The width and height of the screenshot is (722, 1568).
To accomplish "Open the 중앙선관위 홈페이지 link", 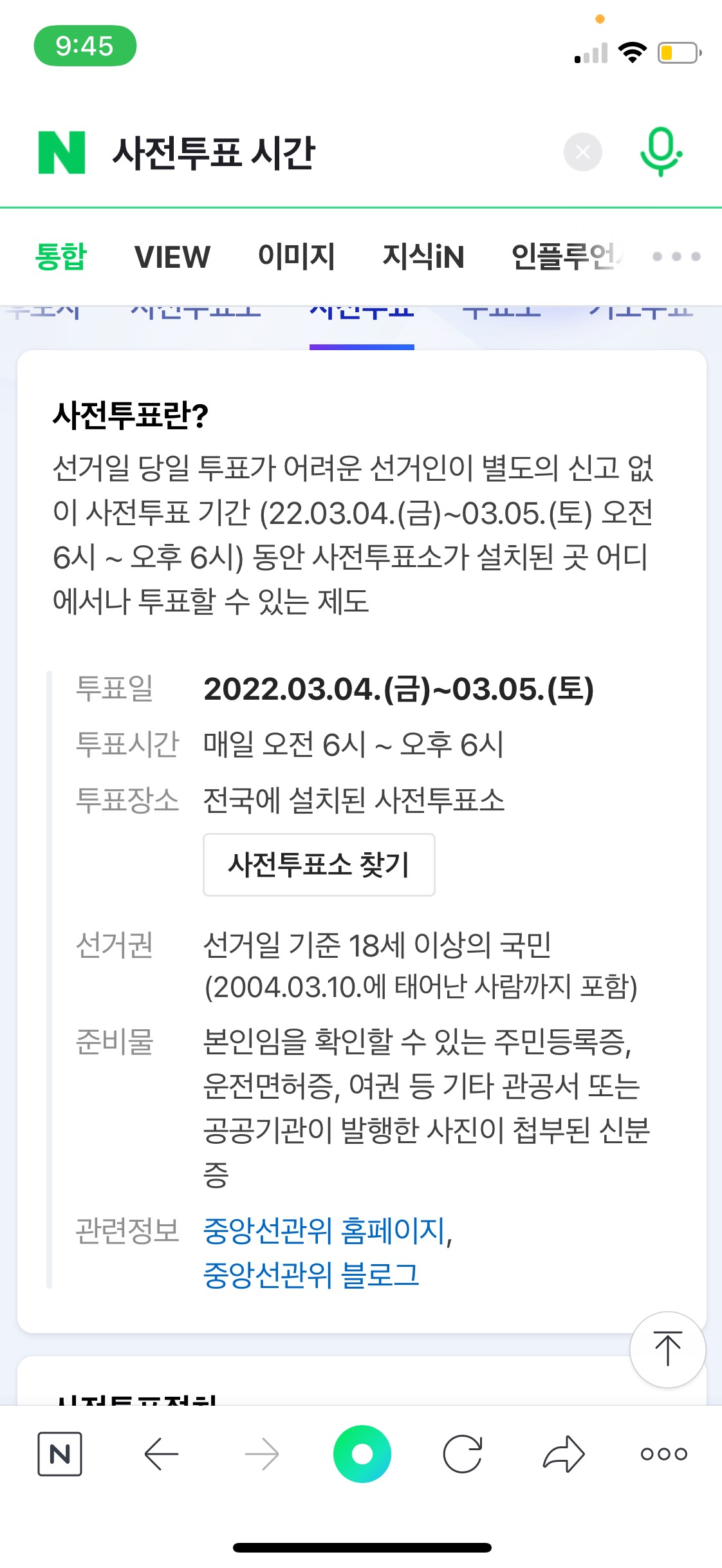I will click(326, 1231).
